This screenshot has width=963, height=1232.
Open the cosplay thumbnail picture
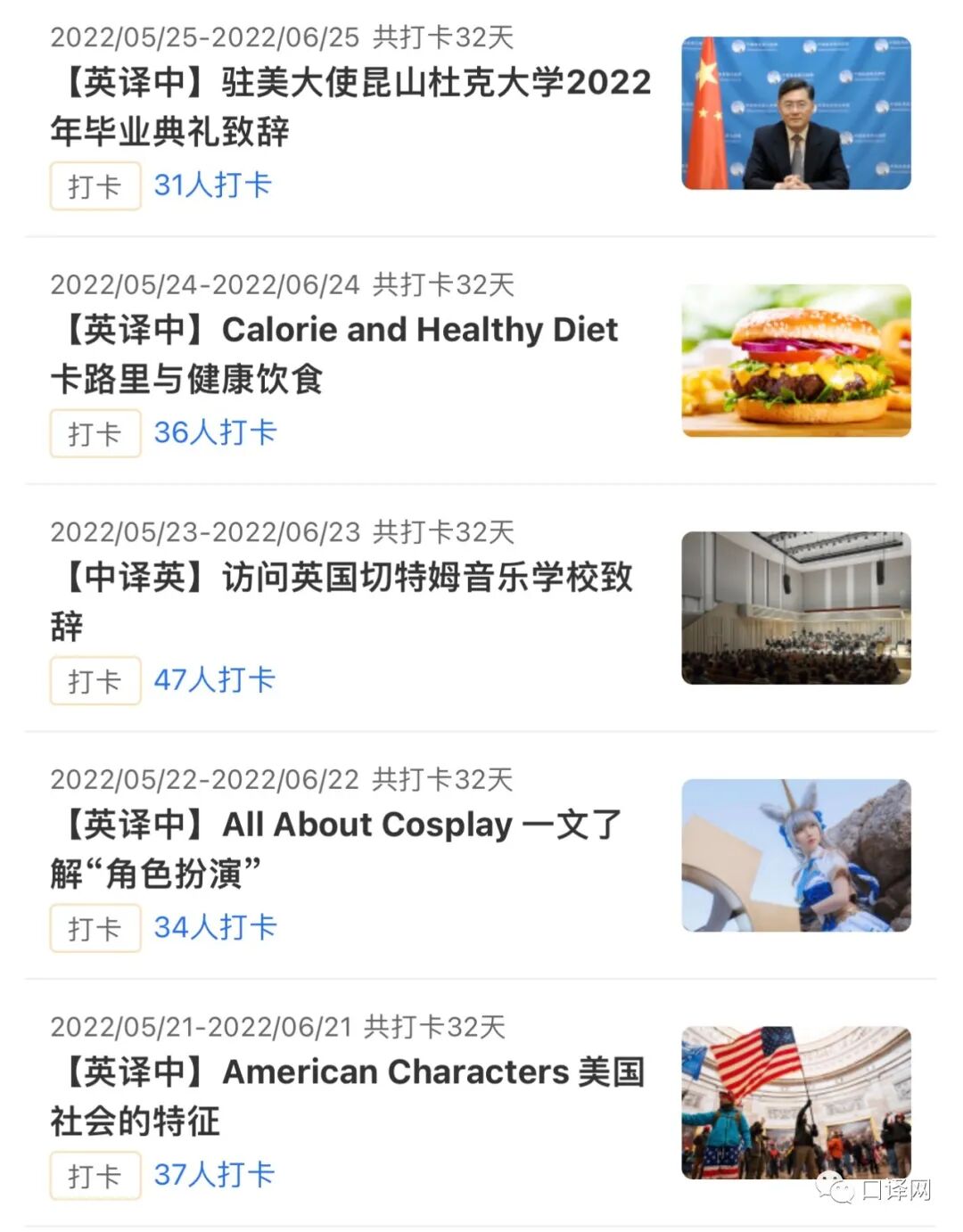coord(795,856)
